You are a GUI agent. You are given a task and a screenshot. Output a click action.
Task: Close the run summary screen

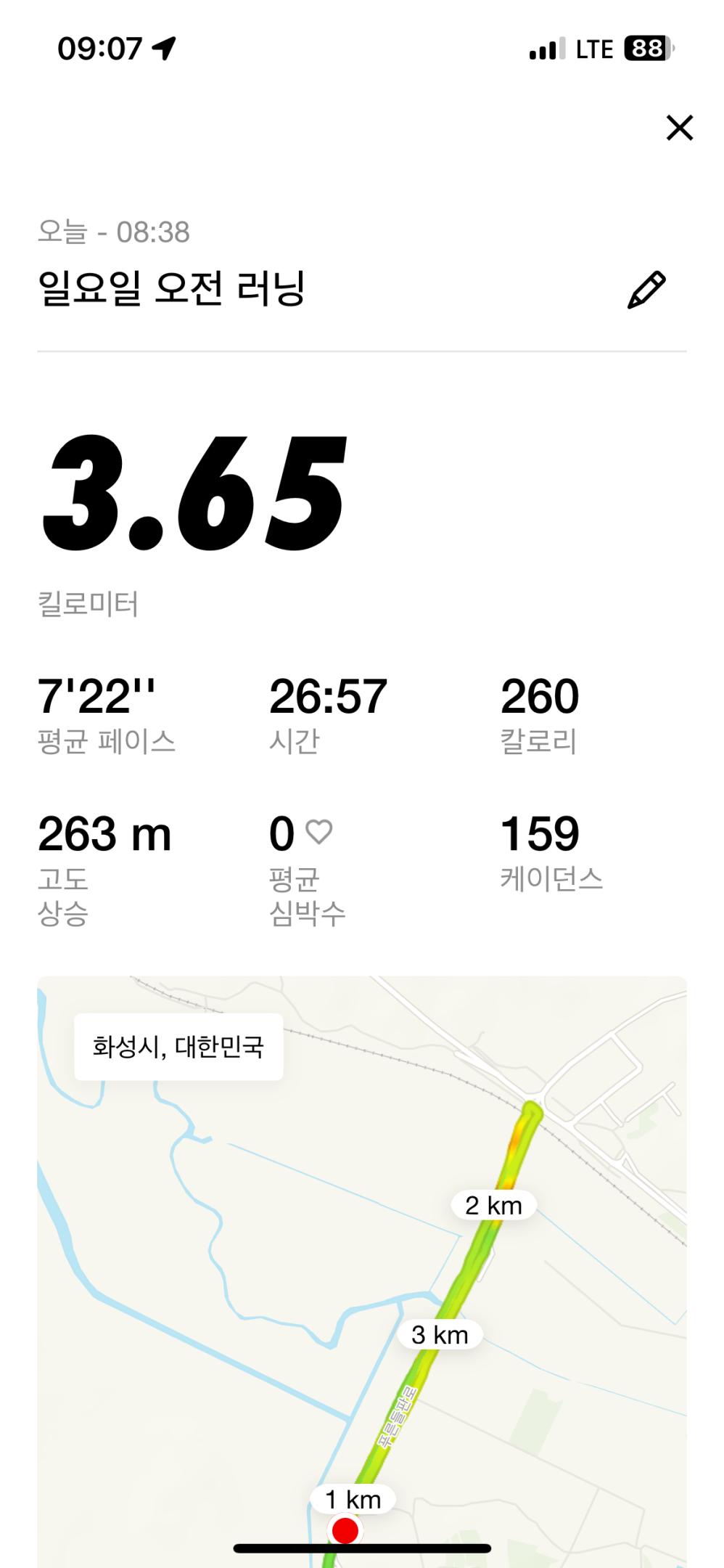(680, 128)
